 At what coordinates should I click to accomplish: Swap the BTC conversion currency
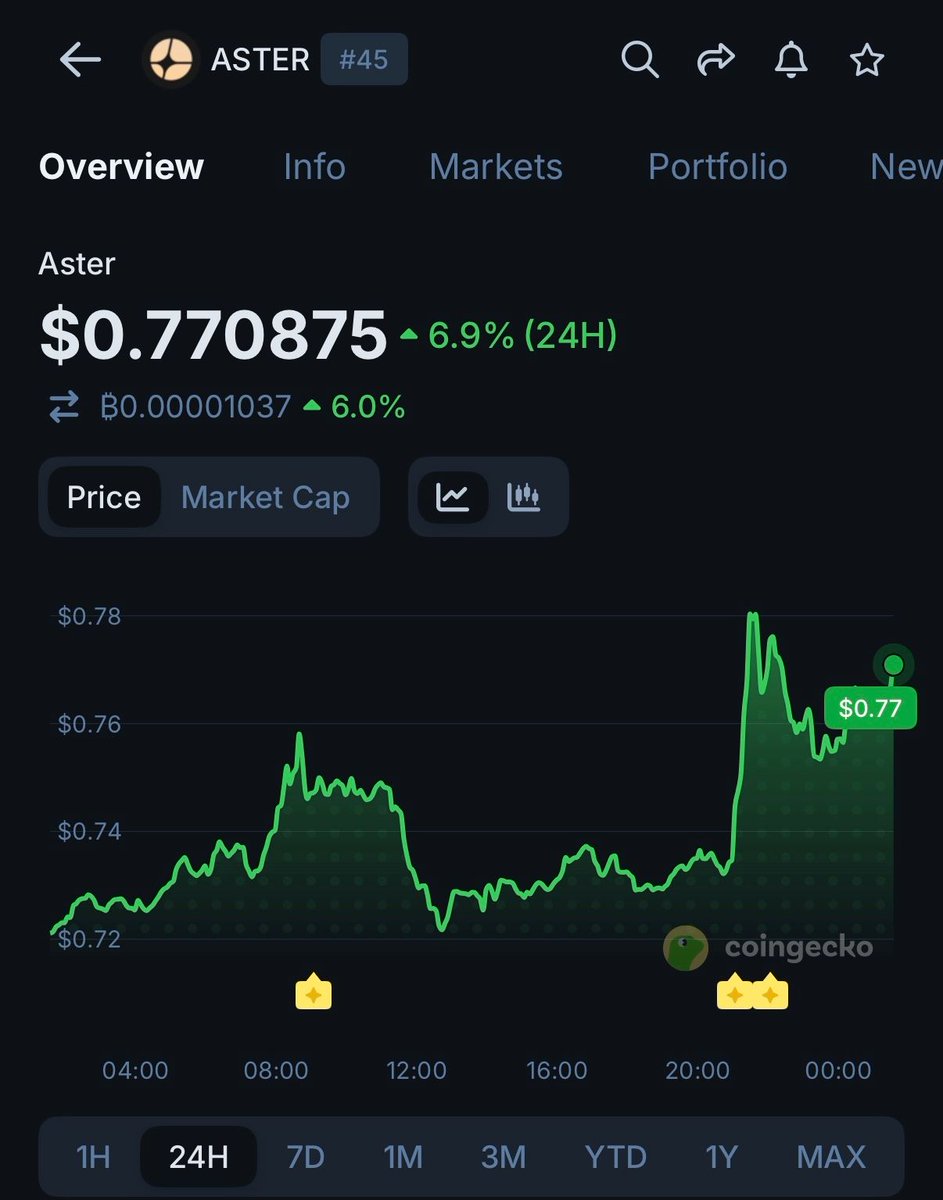pyautogui.click(x=64, y=407)
